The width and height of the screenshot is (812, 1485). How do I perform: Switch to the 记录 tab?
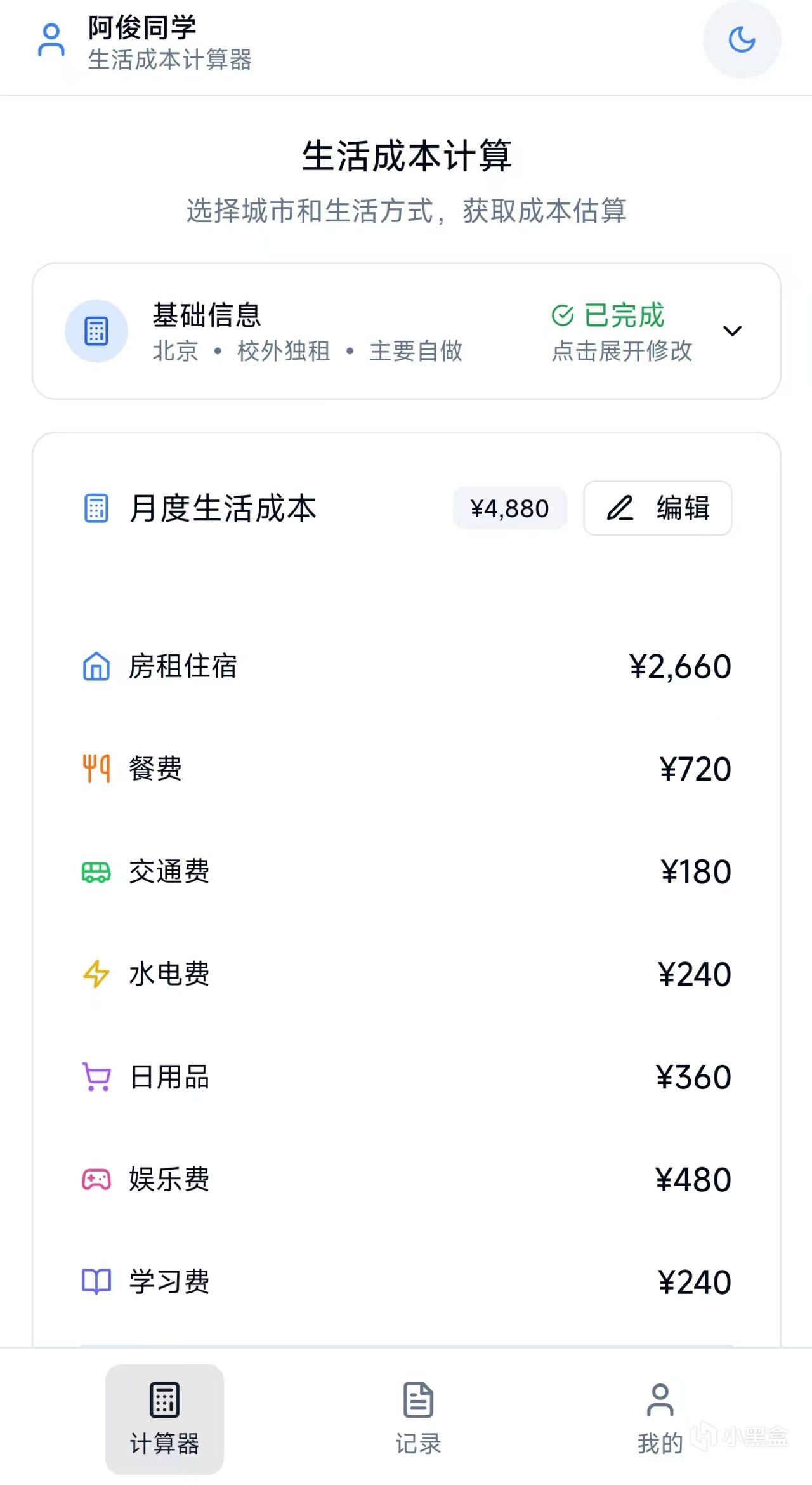[x=418, y=1419]
